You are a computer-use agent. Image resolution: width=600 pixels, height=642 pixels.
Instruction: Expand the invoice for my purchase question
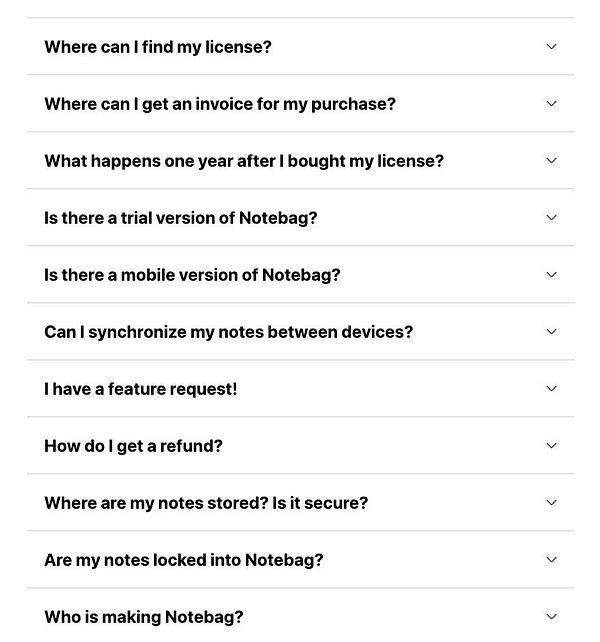point(220,104)
